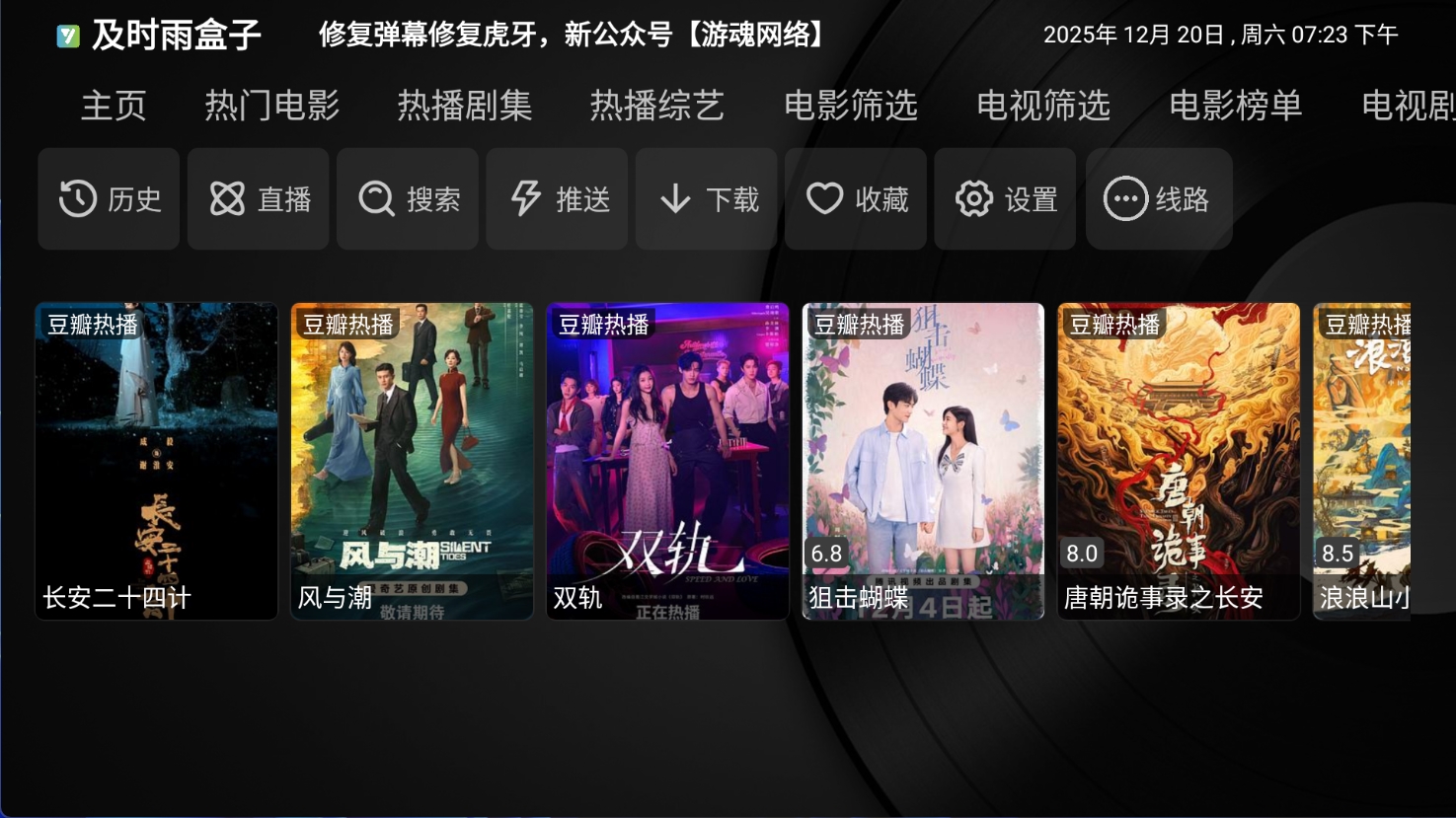Switch to 热播剧集 tab
This screenshot has width=1456, height=818.
point(464,106)
